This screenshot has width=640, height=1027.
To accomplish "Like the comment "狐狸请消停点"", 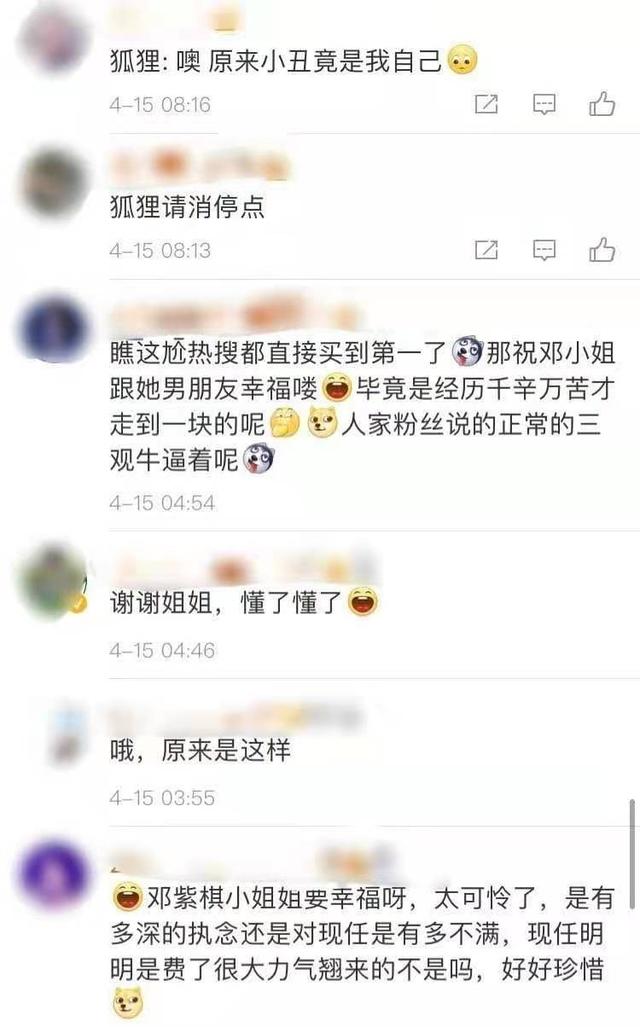I will (x=602, y=249).
